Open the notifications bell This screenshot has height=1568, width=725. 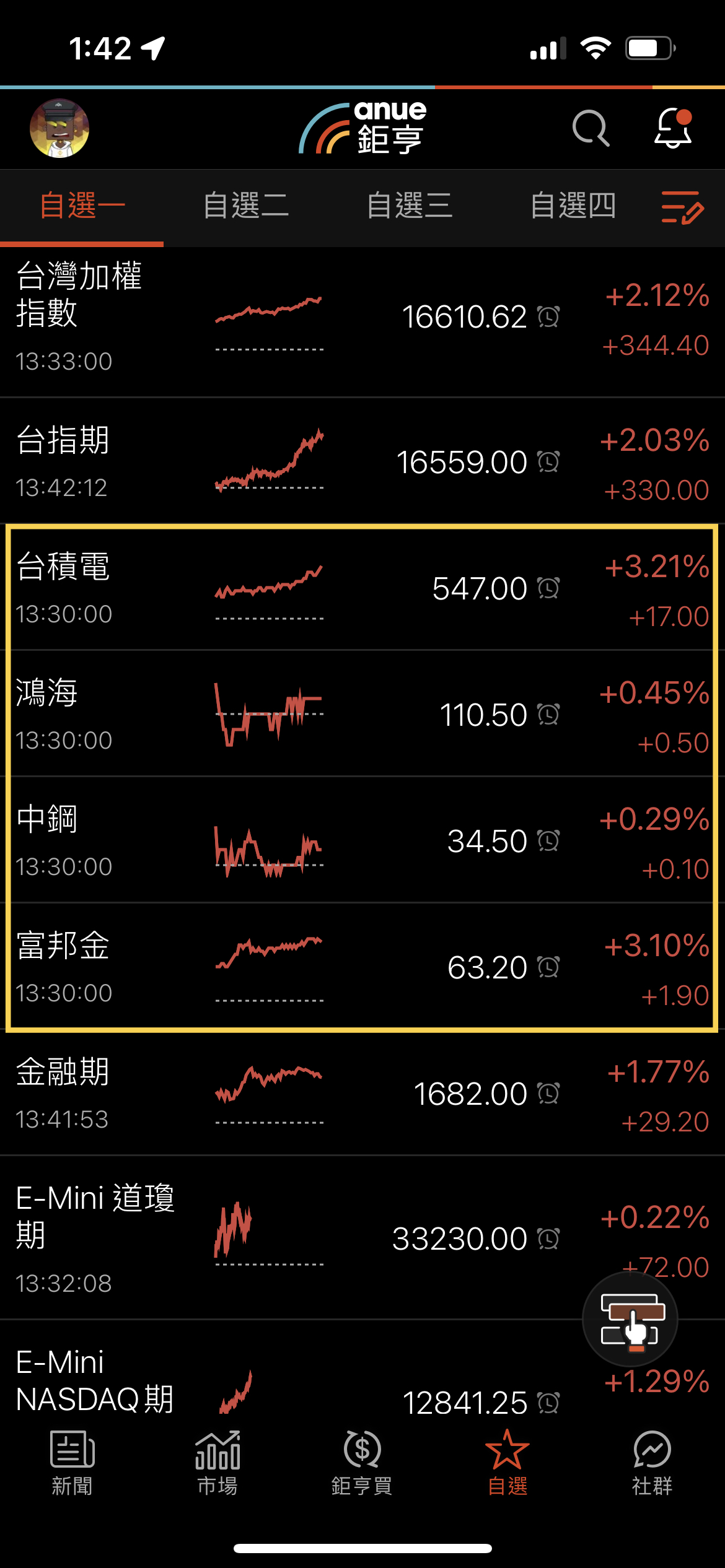click(x=673, y=128)
